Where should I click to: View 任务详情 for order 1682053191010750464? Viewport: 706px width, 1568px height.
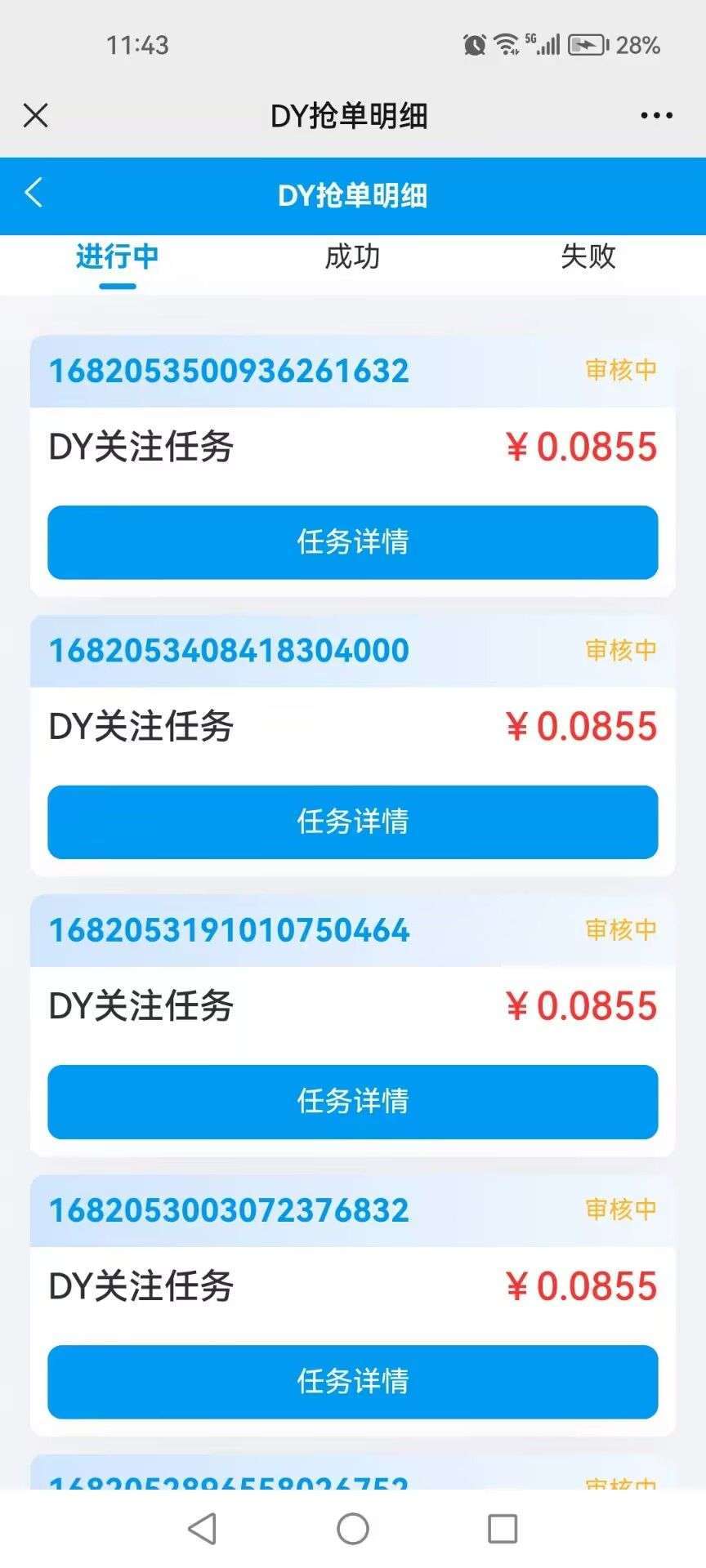tap(353, 1102)
